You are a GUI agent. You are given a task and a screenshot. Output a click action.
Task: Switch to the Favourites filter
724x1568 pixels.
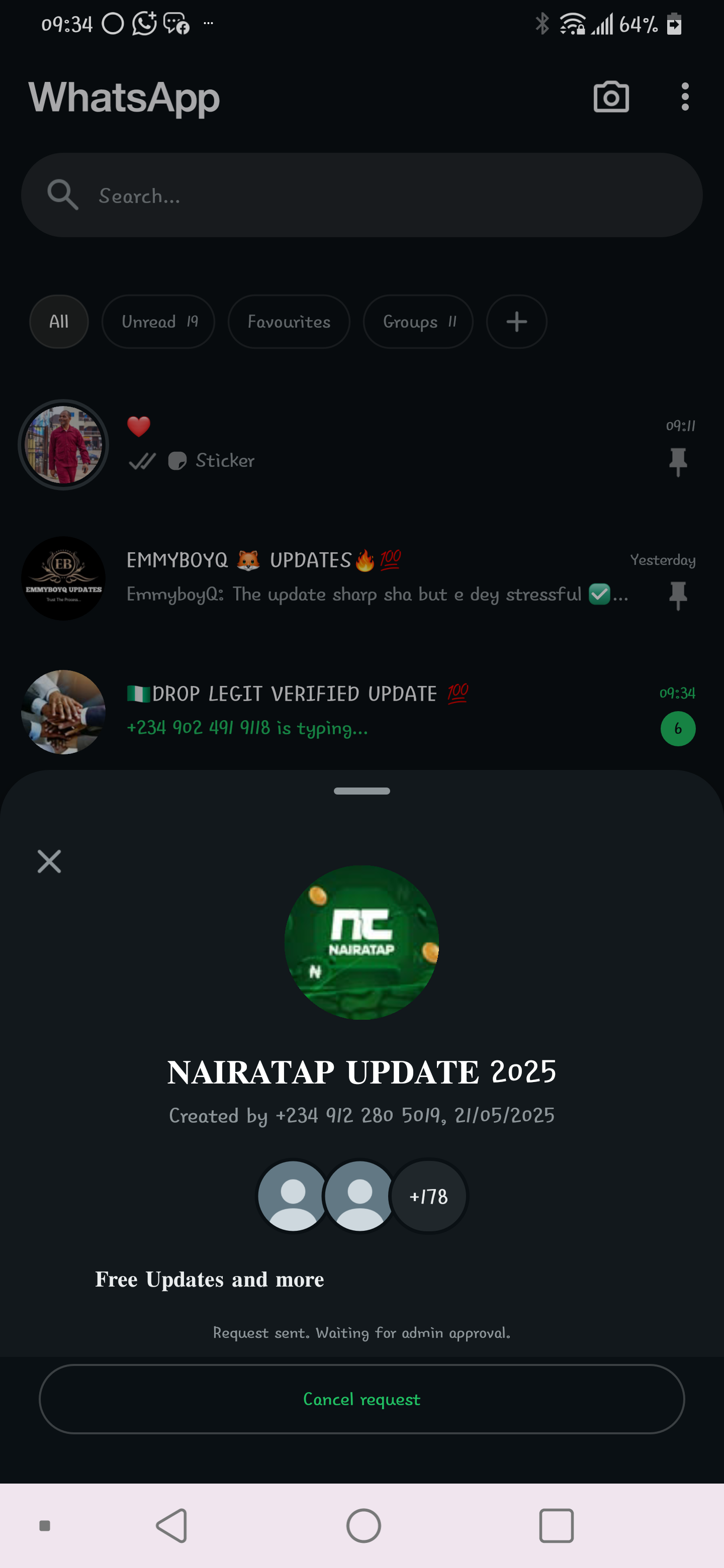(x=289, y=322)
